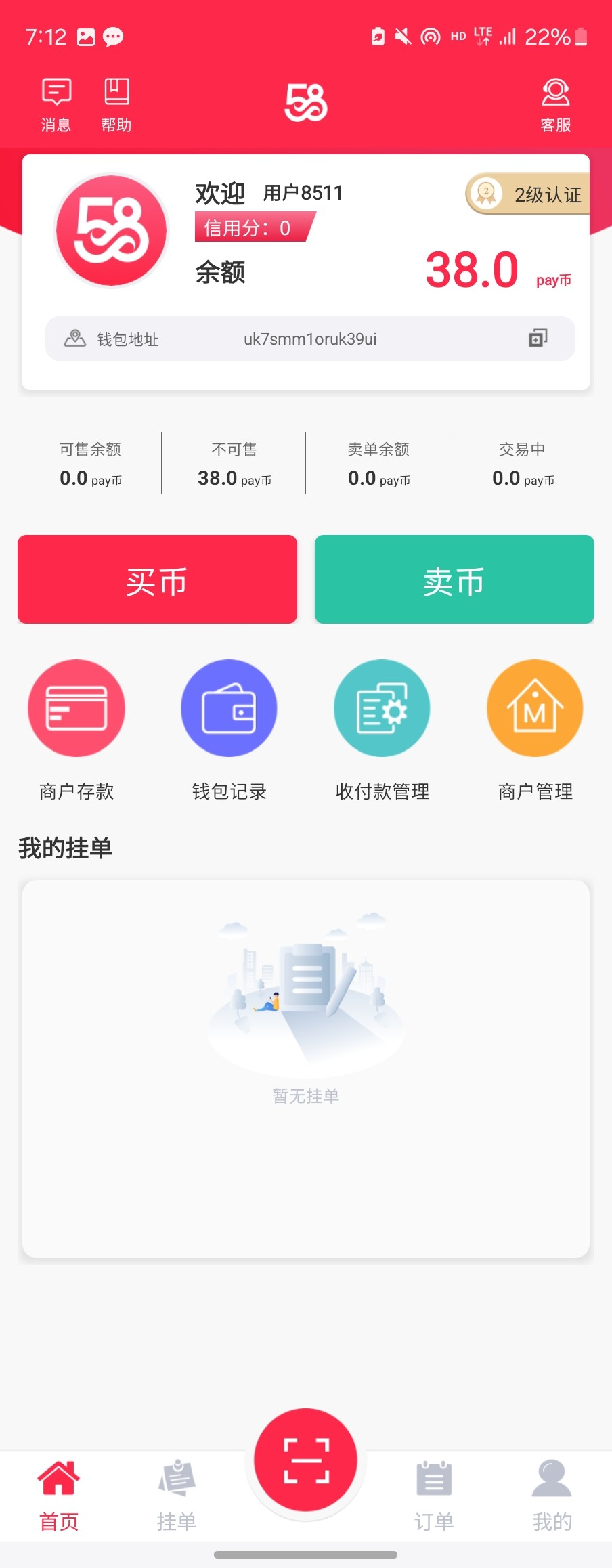Image resolution: width=612 pixels, height=1568 pixels.
Task: View 钱包记录 wallet records
Action: [229, 708]
